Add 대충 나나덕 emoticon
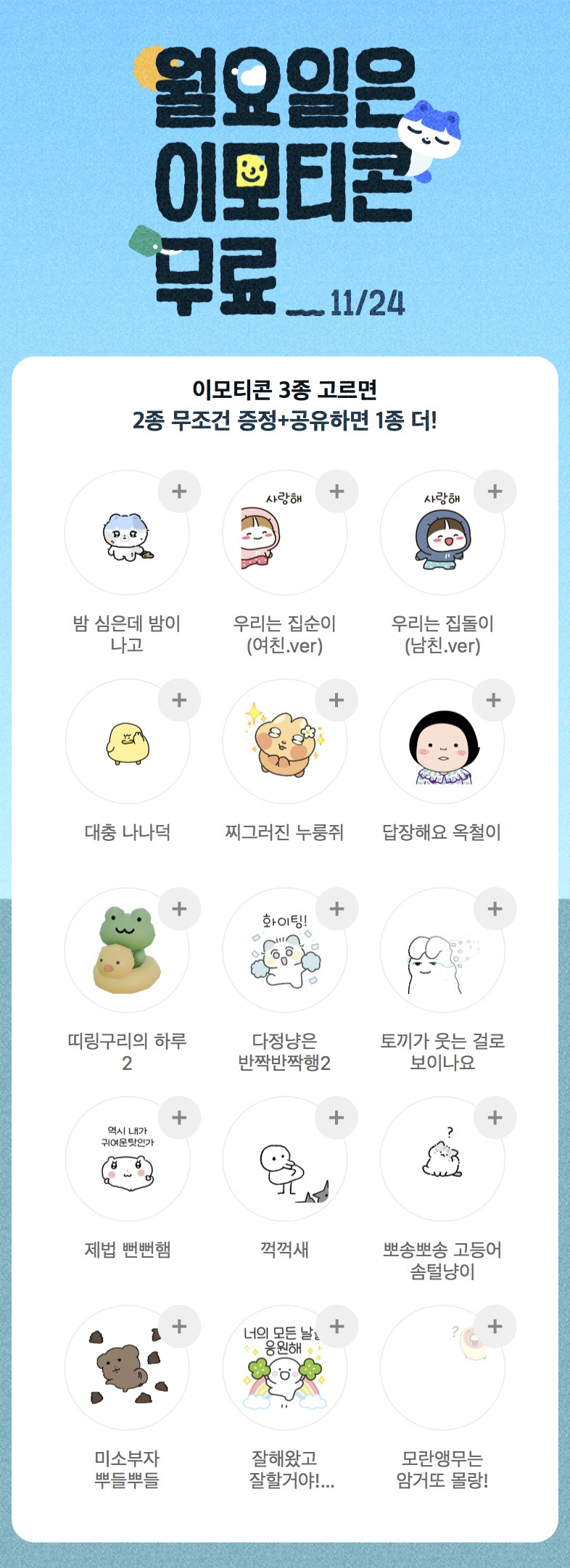The width and height of the screenshot is (570, 1568). click(x=179, y=700)
